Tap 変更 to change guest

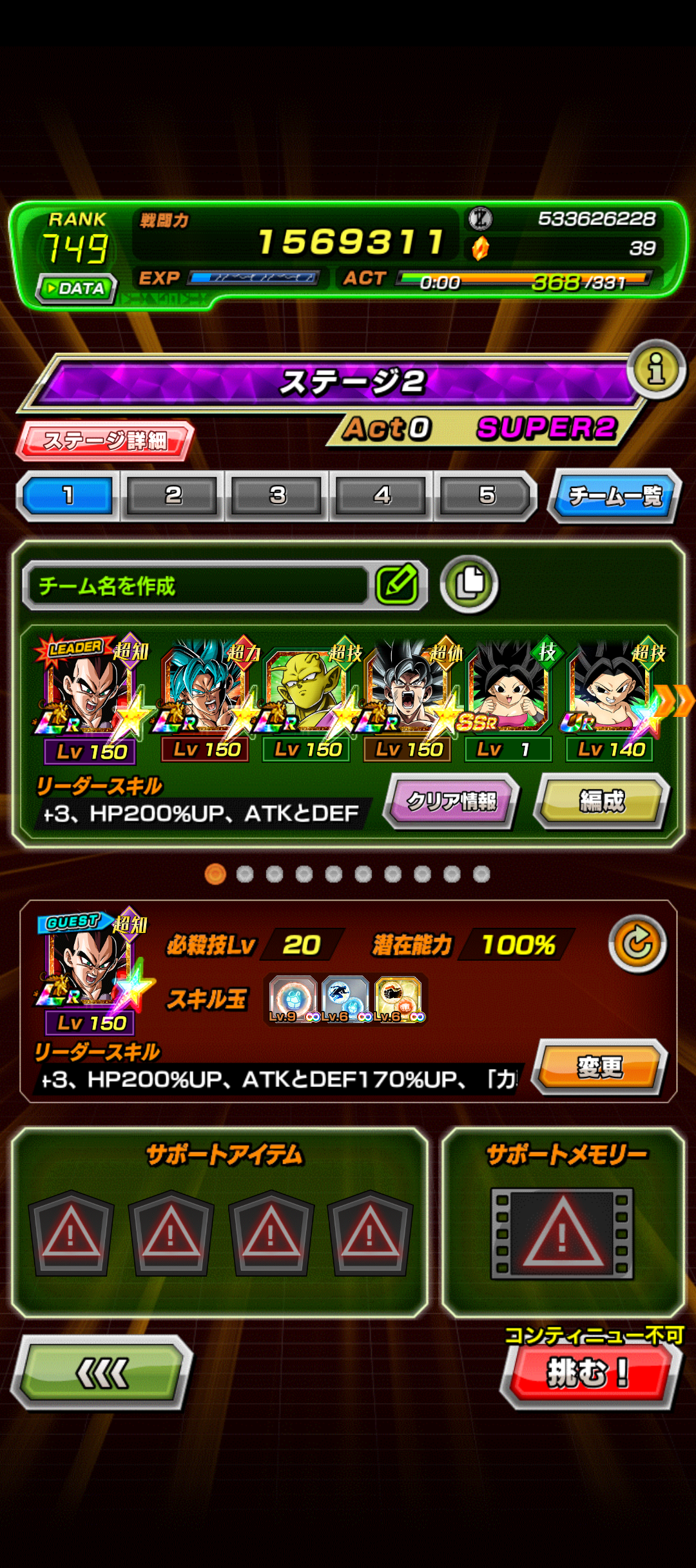pos(601,1067)
